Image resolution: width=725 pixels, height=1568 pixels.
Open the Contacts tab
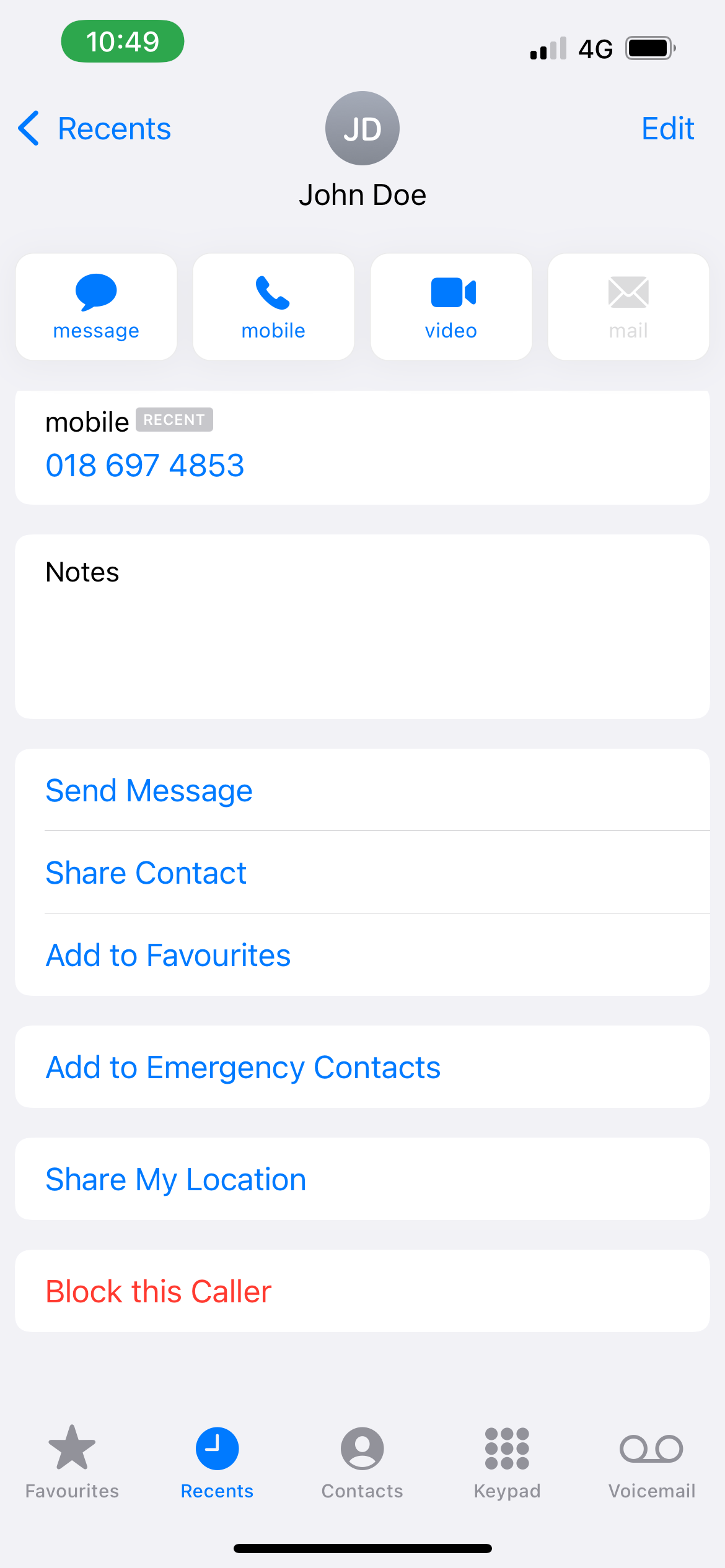pyautogui.click(x=362, y=1461)
